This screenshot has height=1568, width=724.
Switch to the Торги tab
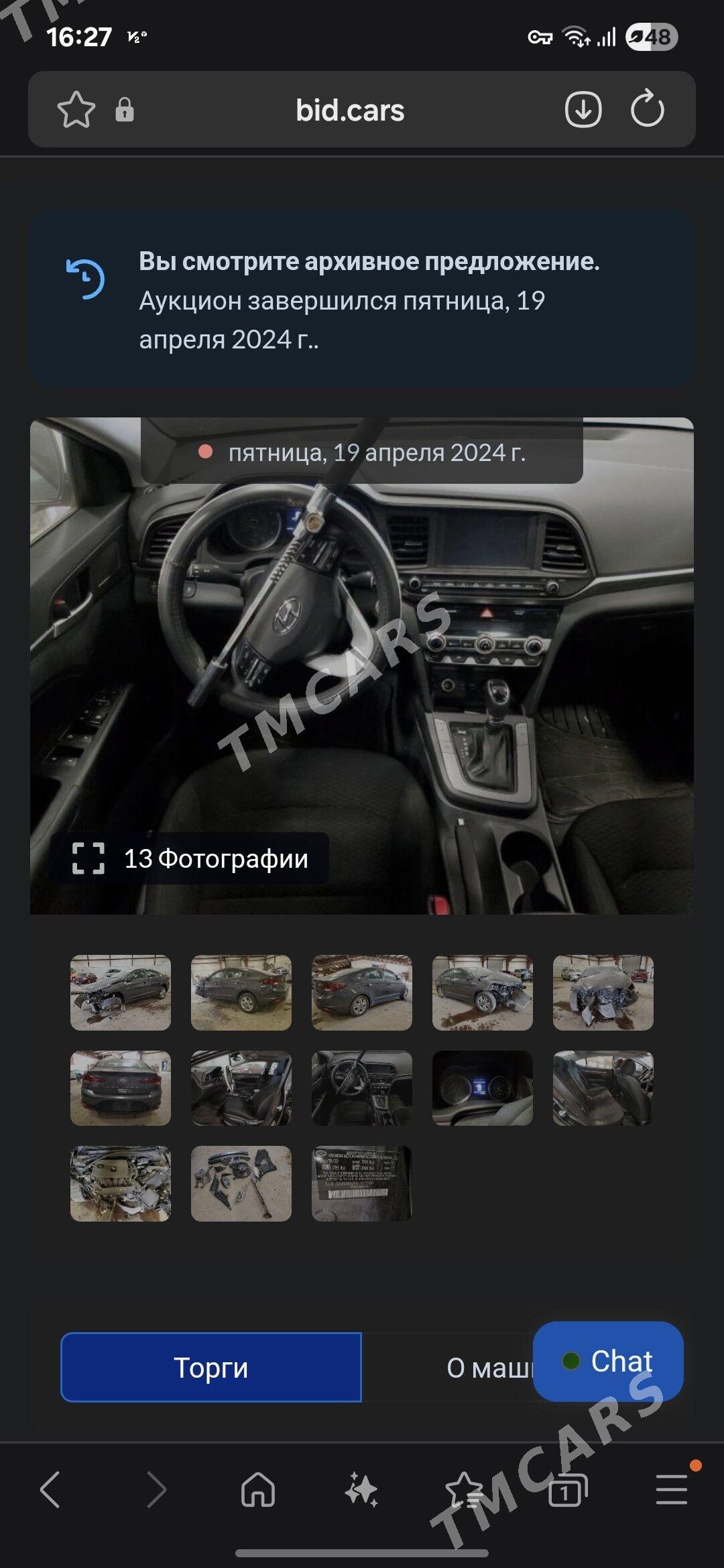(211, 1367)
